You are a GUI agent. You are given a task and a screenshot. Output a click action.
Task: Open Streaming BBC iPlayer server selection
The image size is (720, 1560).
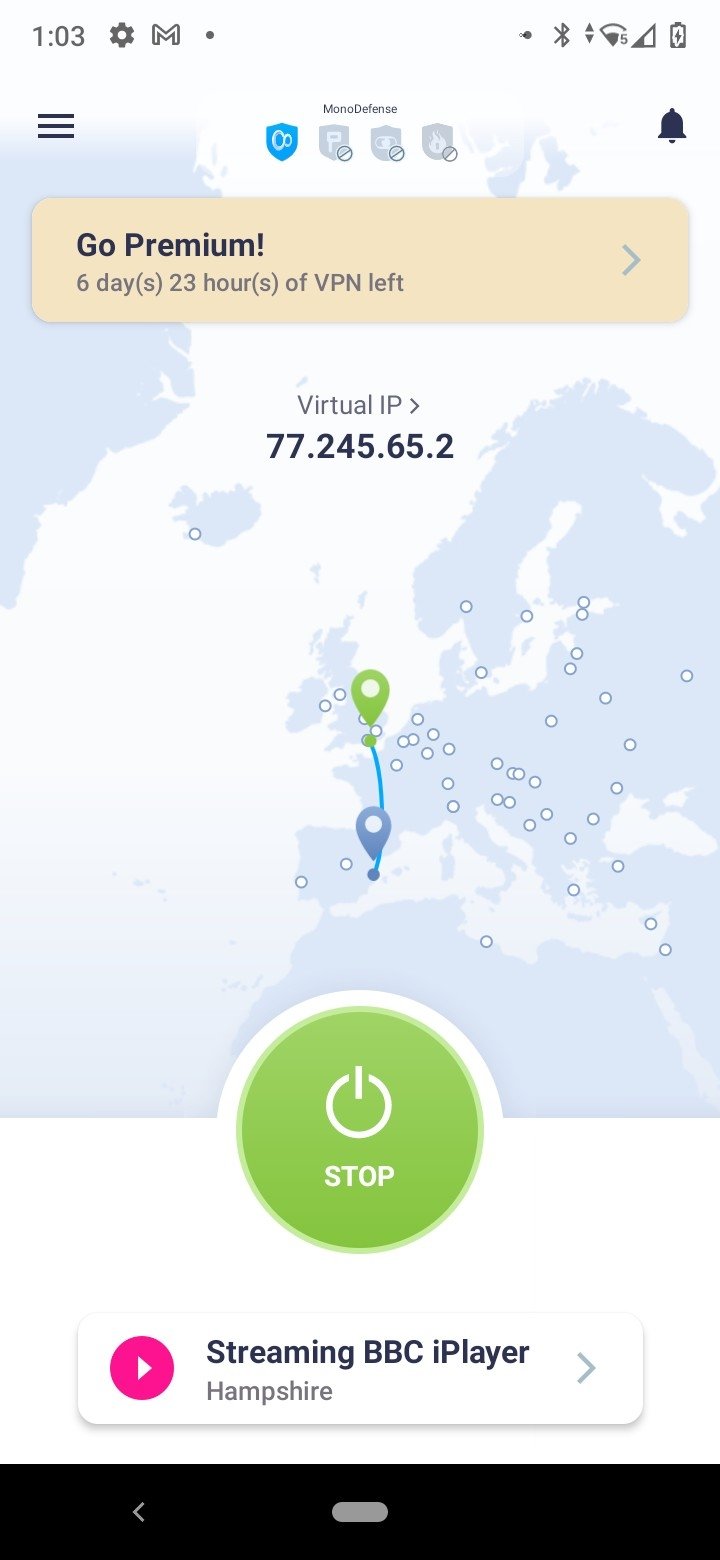click(360, 1368)
